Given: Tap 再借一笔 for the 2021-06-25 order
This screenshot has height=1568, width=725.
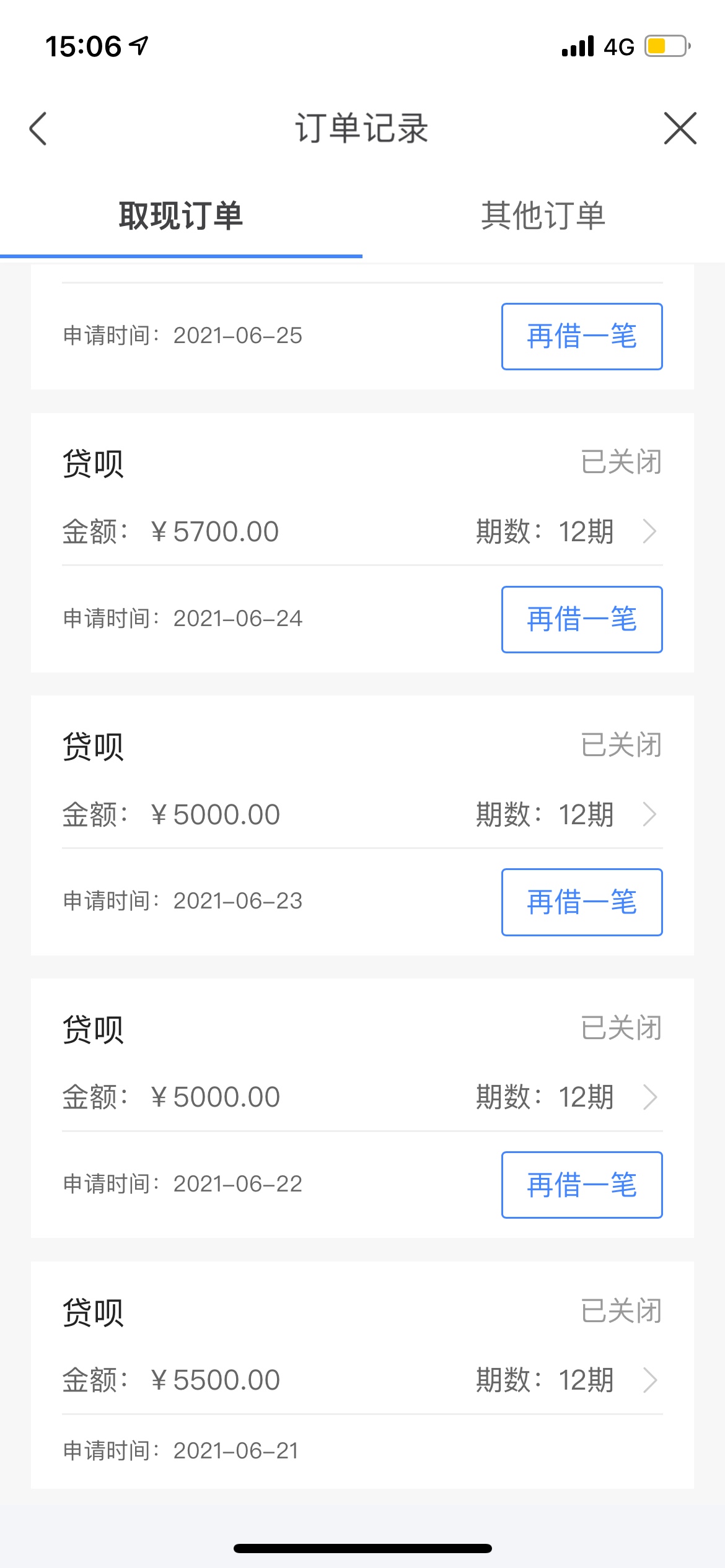Looking at the screenshot, I should click(582, 336).
